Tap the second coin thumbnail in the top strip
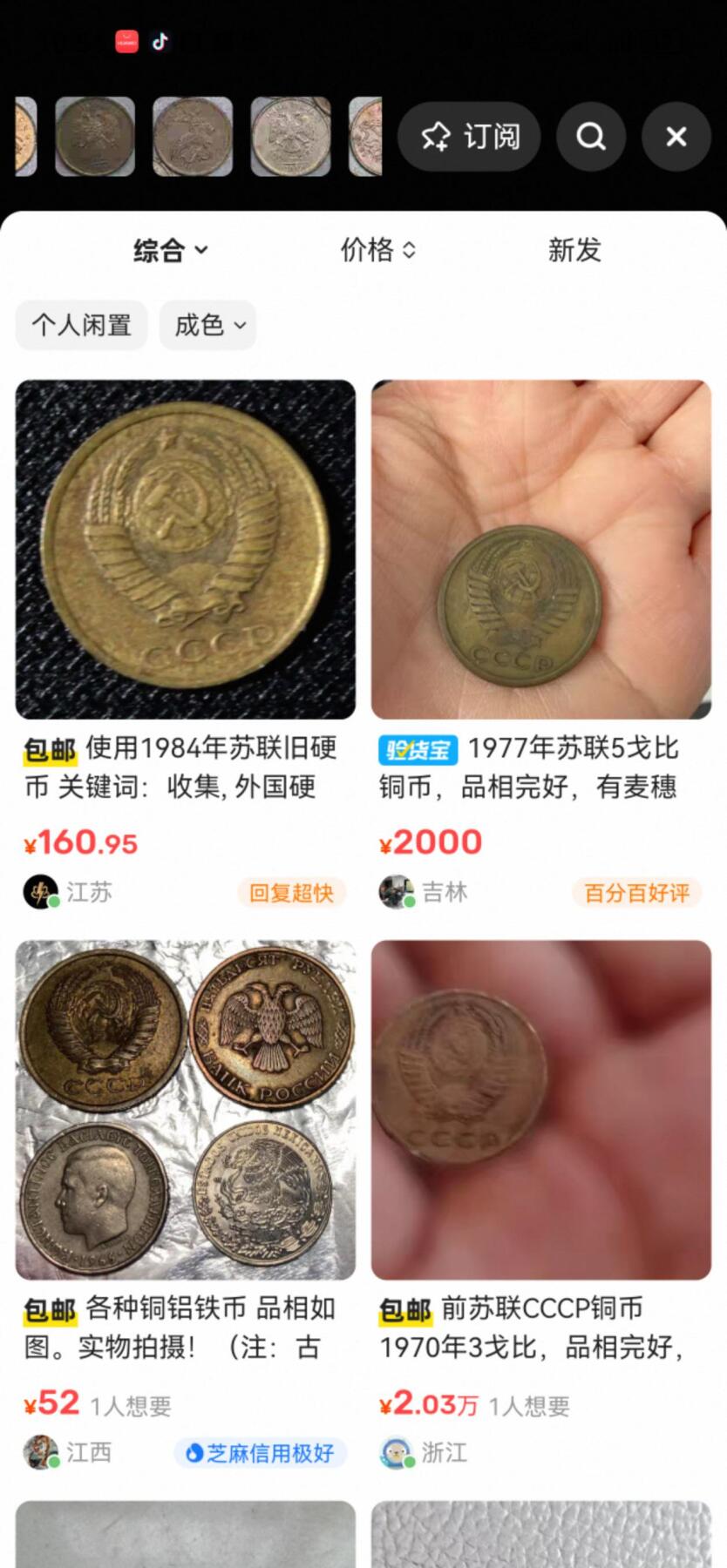727x1568 pixels. tap(96, 137)
